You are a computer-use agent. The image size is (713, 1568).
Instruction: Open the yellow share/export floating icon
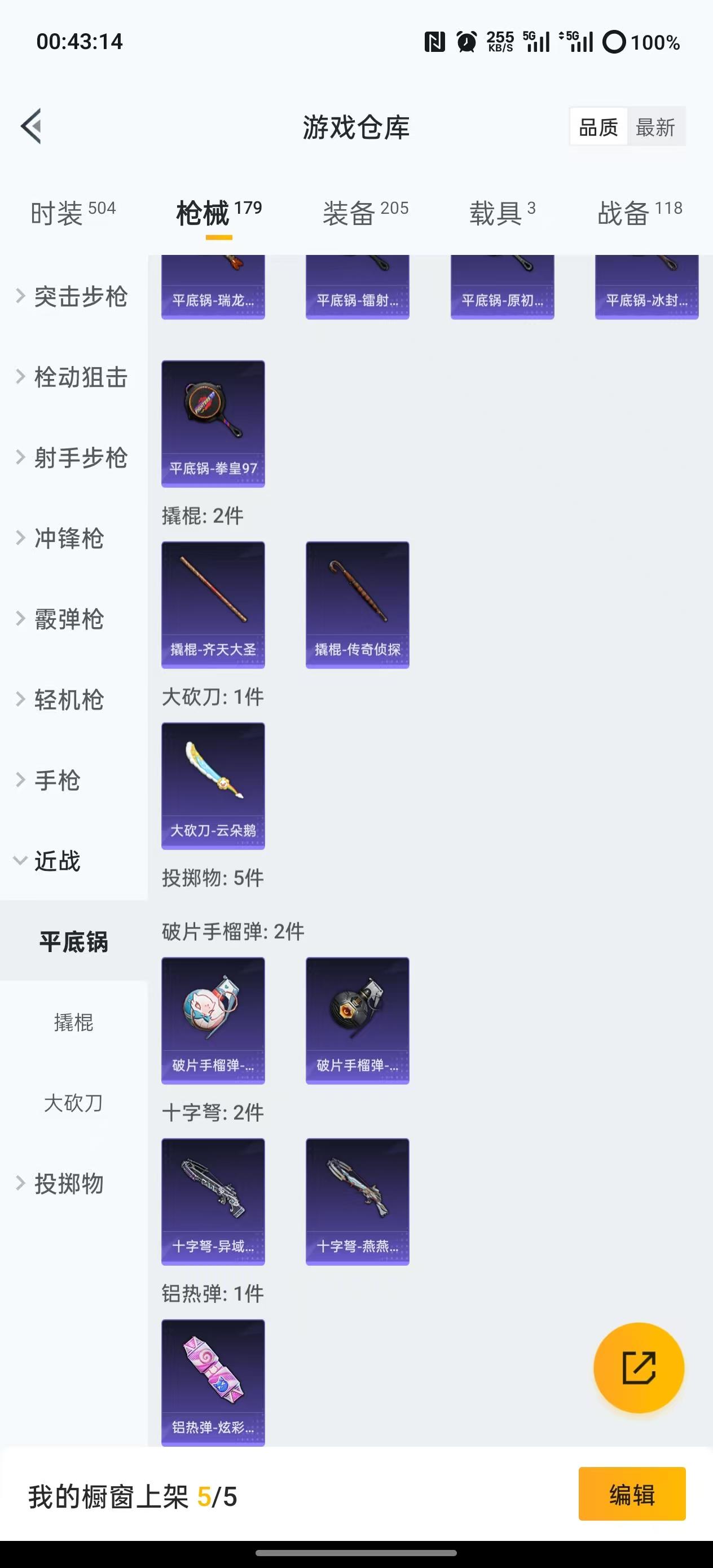pyautogui.click(x=638, y=1367)
